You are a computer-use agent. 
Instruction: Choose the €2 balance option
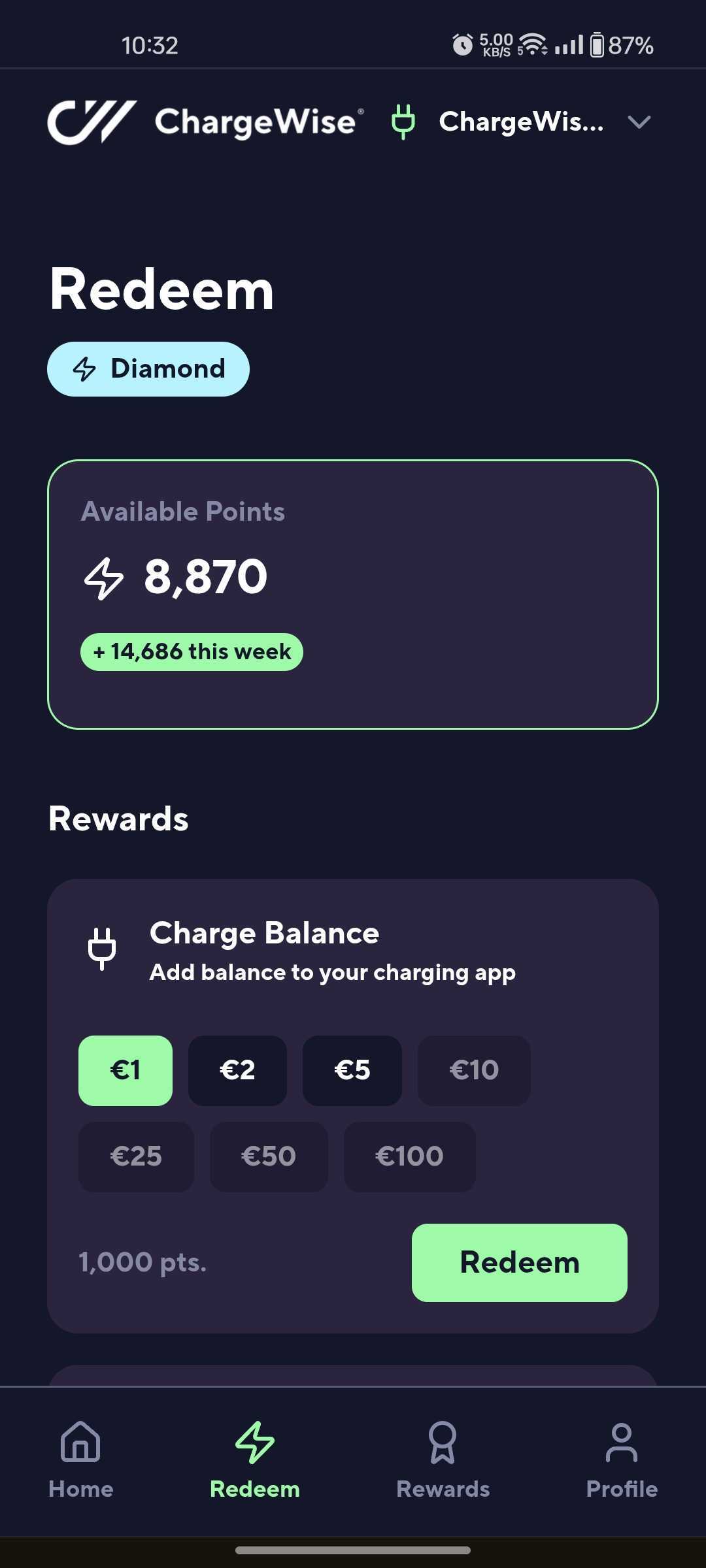click(x=237, y=1070)
